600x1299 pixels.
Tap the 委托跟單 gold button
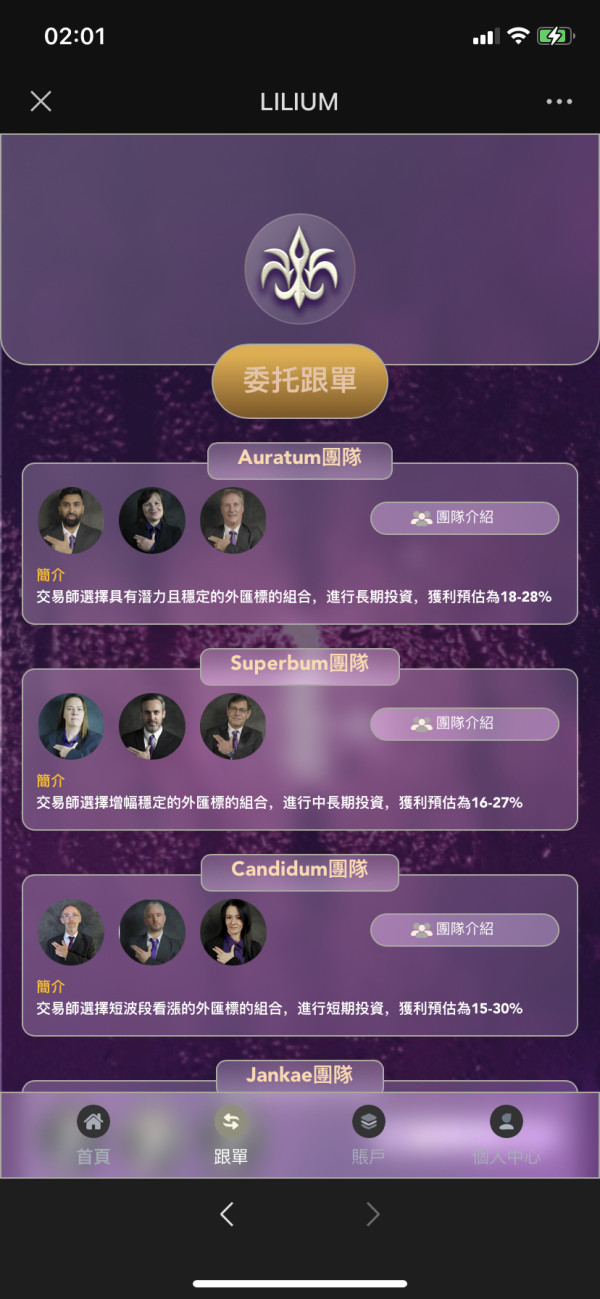point(300,381)
